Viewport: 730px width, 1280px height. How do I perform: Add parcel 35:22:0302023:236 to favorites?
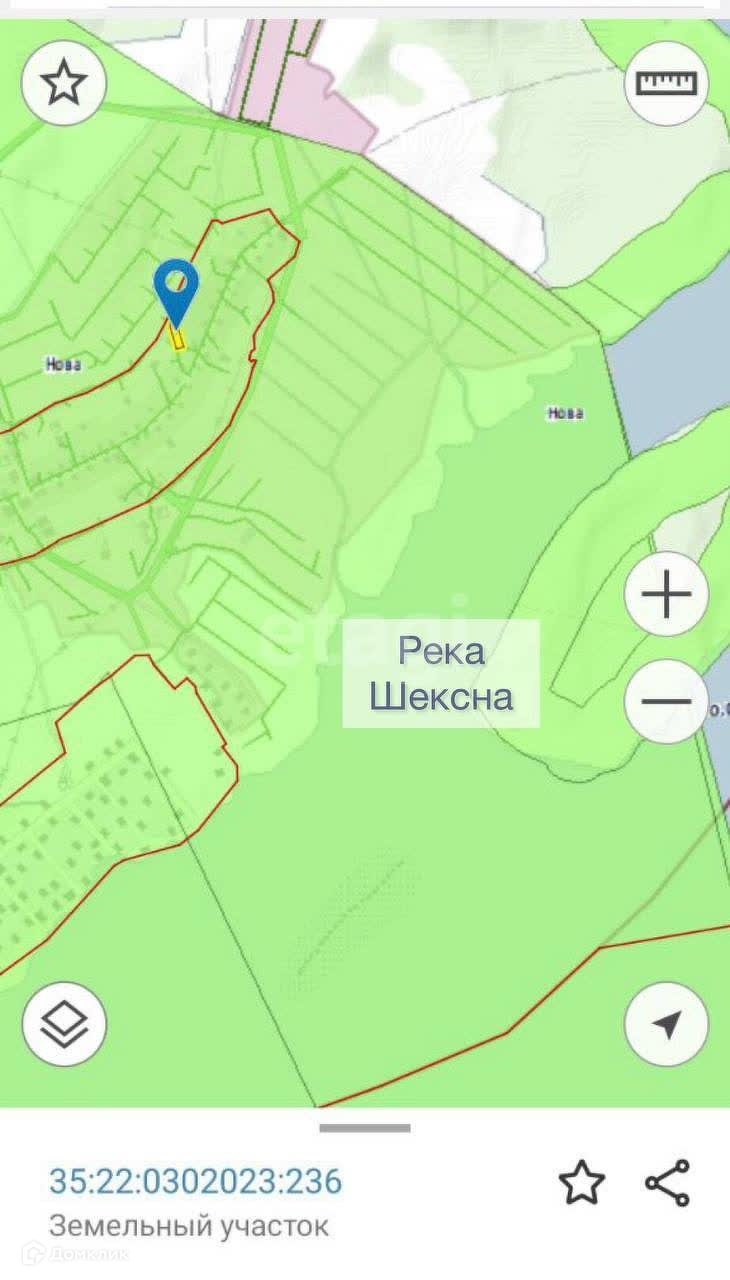[x=581, y=1183]
